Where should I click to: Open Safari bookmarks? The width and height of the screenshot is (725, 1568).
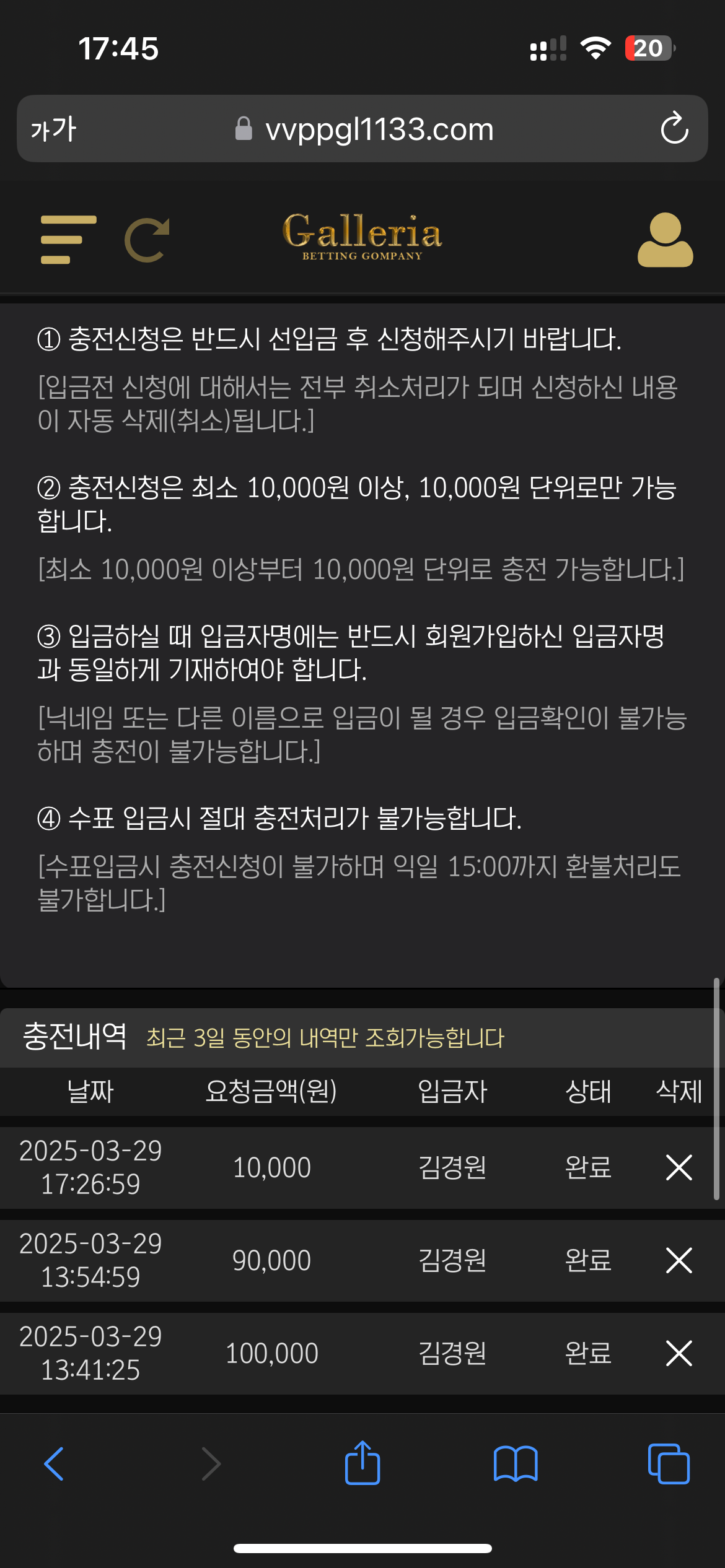[516, 1464]
